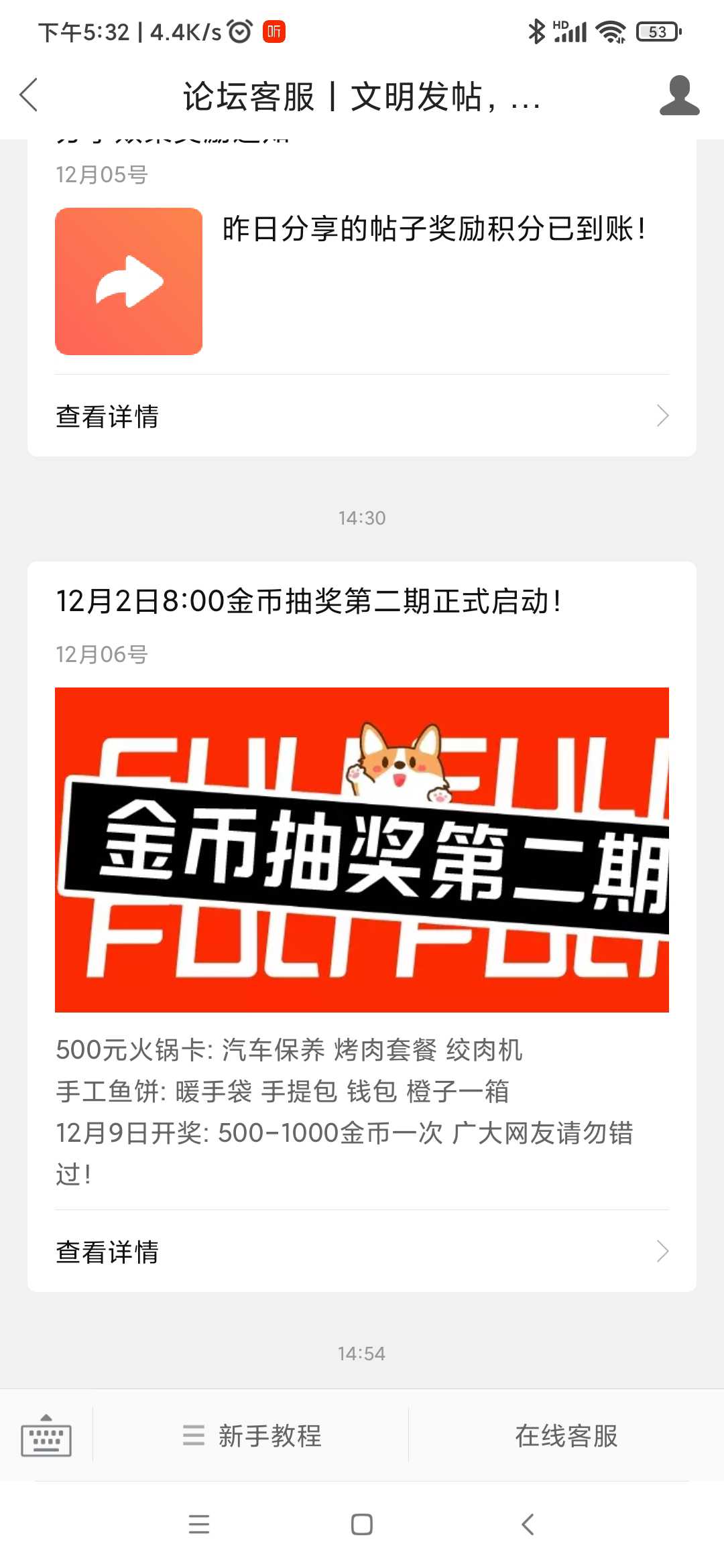Open 查看详情 under the 12月06号 lottery post
Screen dimensions: 724x1568
pyautogui.click(x=362, y=1251)
